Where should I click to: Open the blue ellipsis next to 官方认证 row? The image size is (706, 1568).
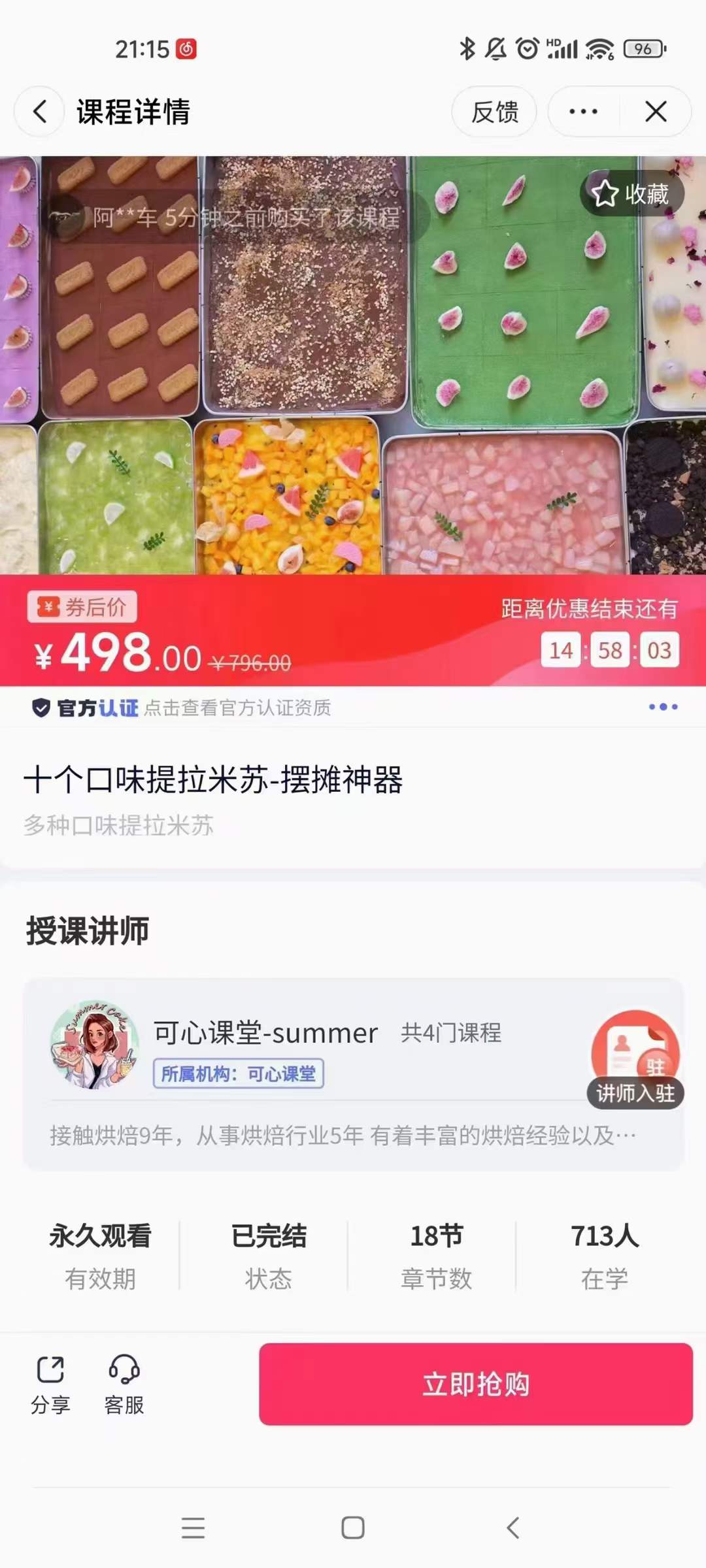click(x=663, y=708)
